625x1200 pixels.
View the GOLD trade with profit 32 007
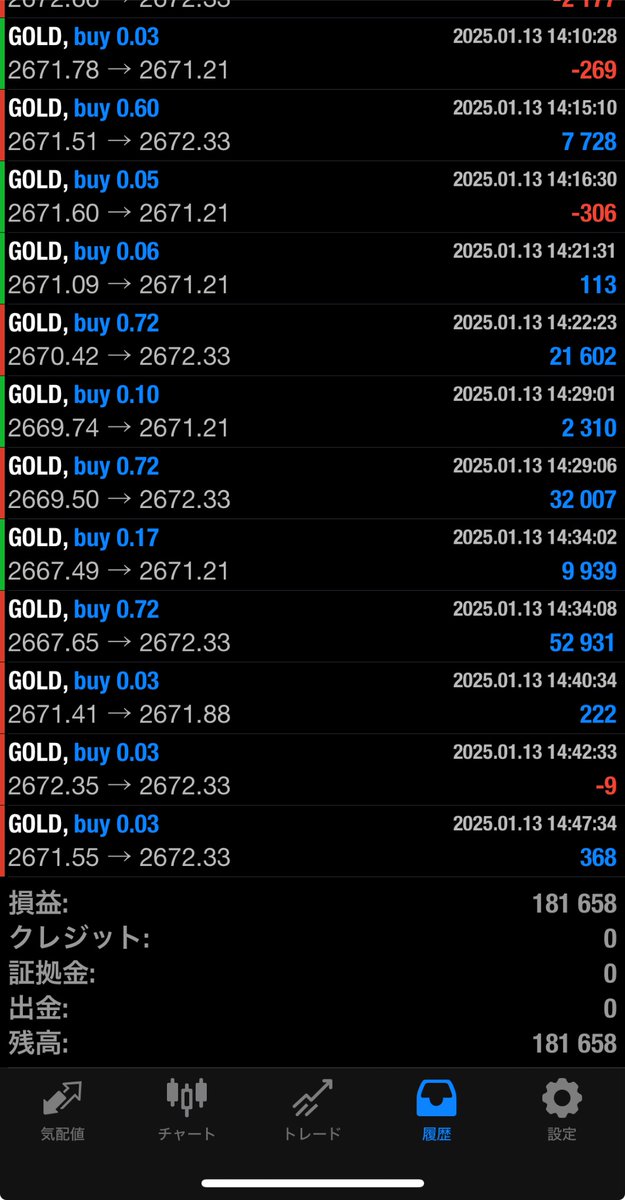coord(312,483)
